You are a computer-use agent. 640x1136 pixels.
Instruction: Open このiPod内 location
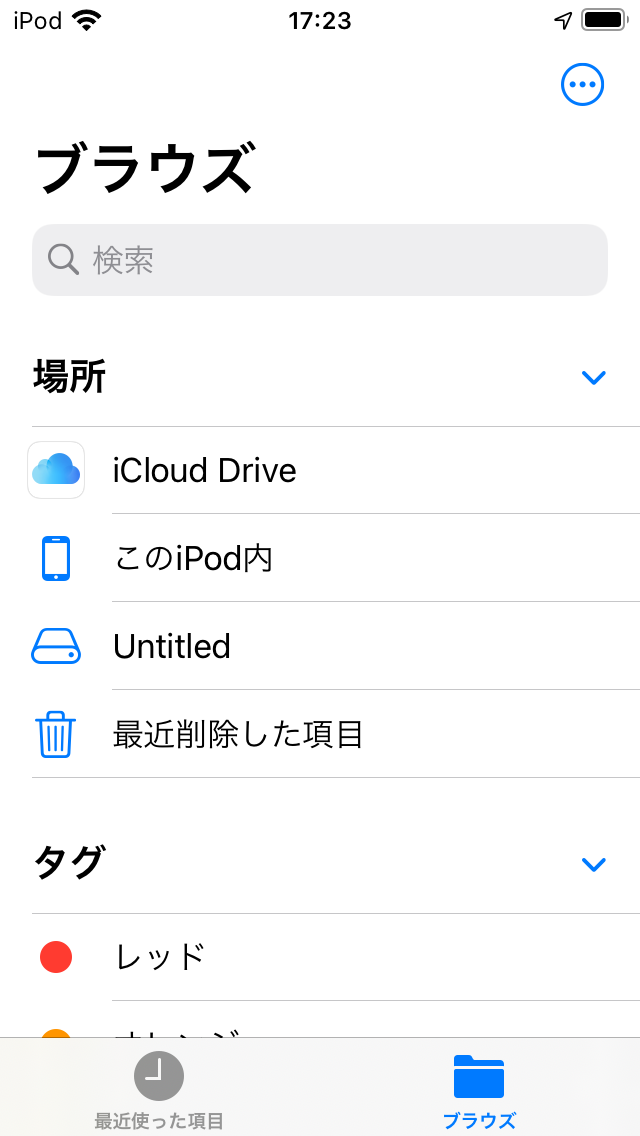coord(193,558)
